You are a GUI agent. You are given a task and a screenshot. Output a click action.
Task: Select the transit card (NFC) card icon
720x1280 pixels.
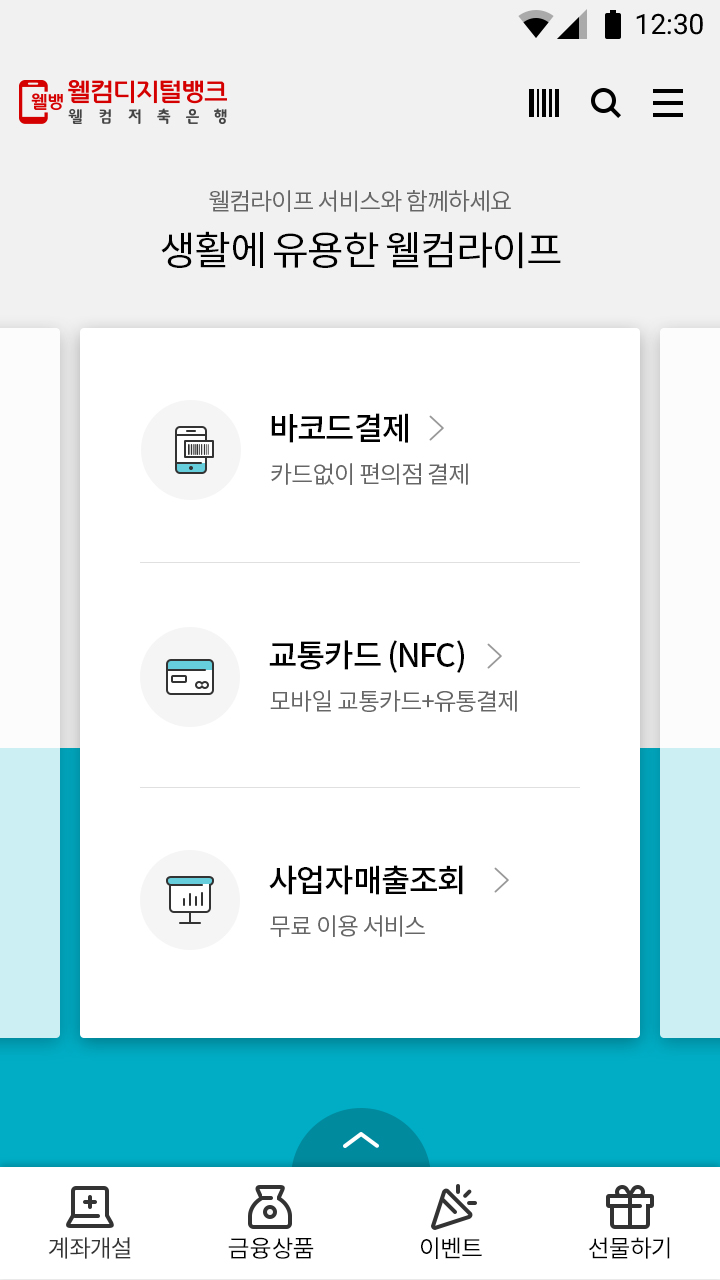[190, 677]
